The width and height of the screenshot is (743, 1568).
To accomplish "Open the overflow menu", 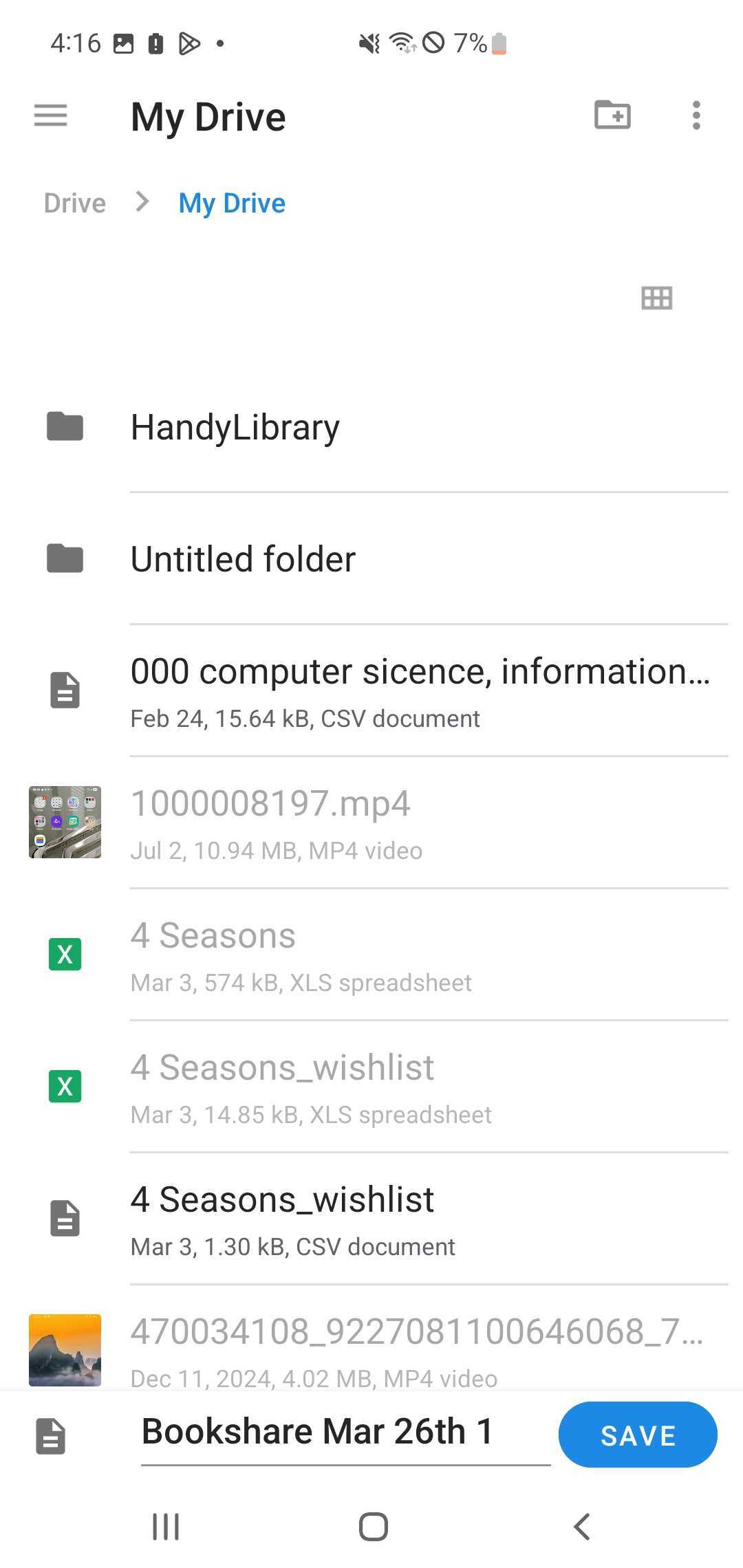I will click(x=696, y=116).
